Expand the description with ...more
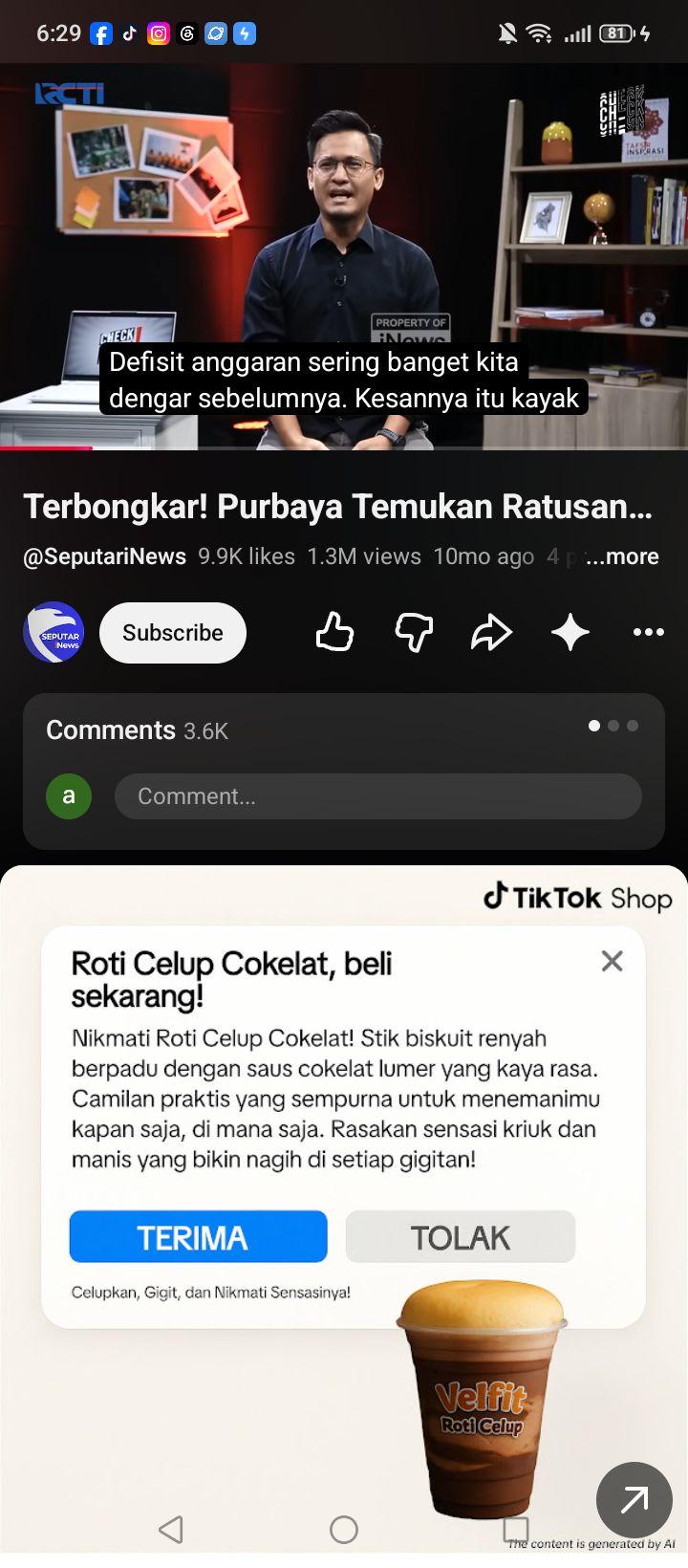688x1568 pixels. point(622,556)
